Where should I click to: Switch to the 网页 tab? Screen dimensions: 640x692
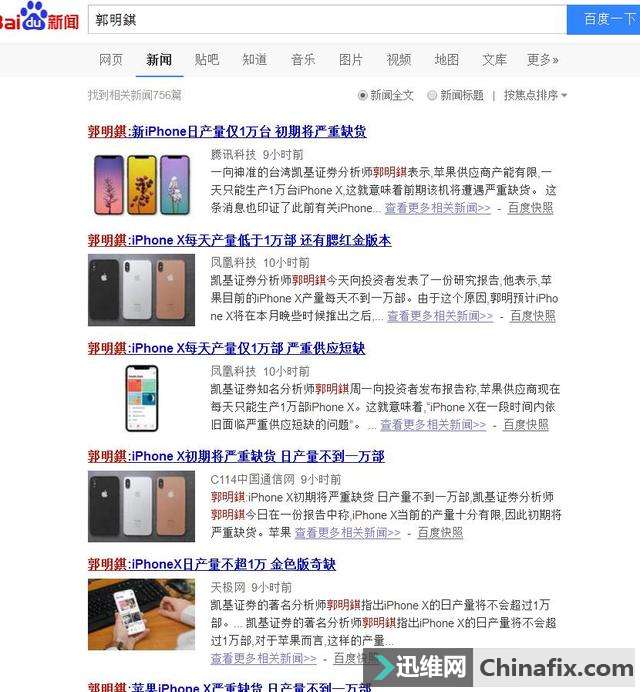pos(111,60)
